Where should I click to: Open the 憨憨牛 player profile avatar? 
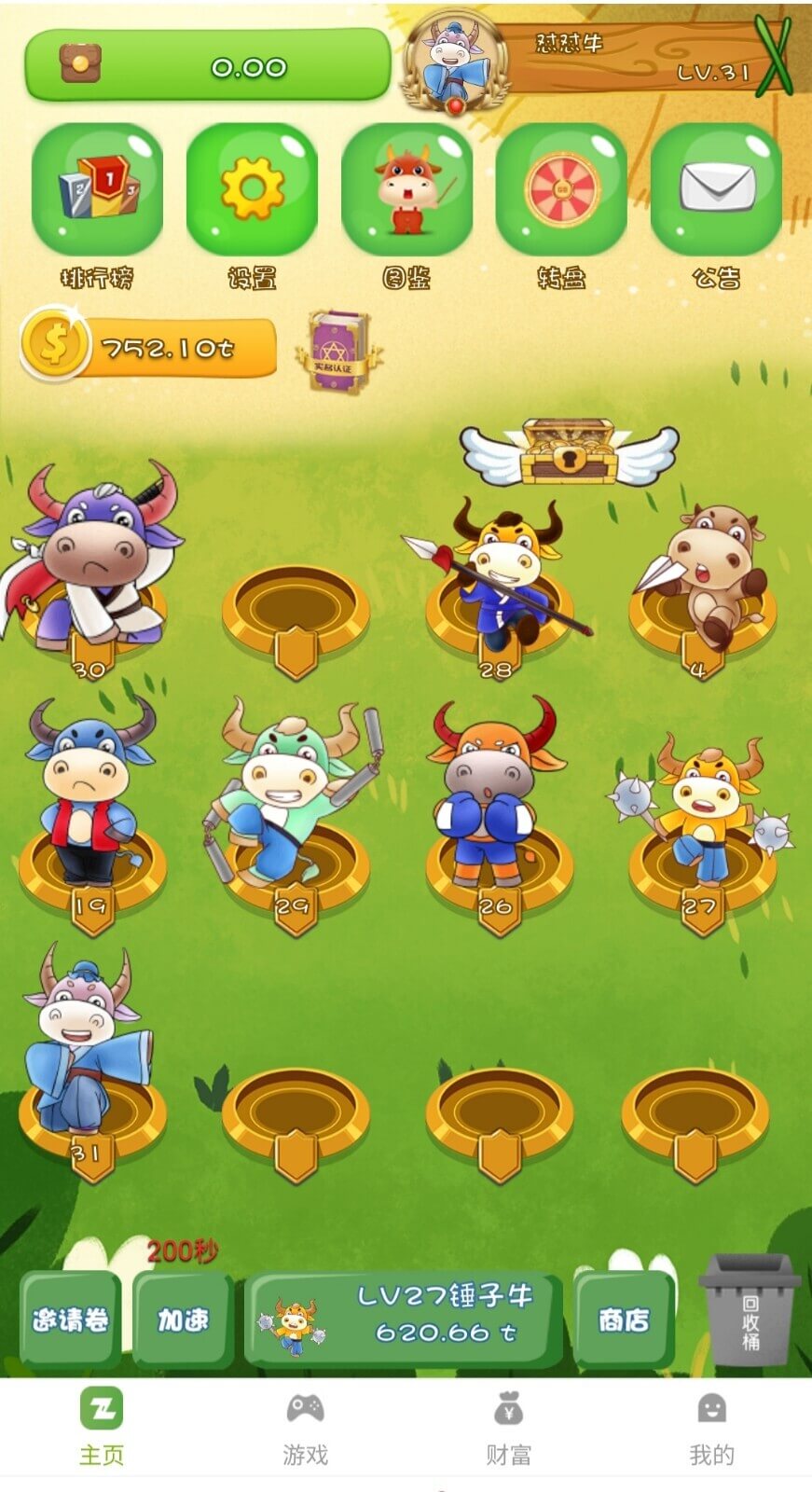tap(454, 63)
